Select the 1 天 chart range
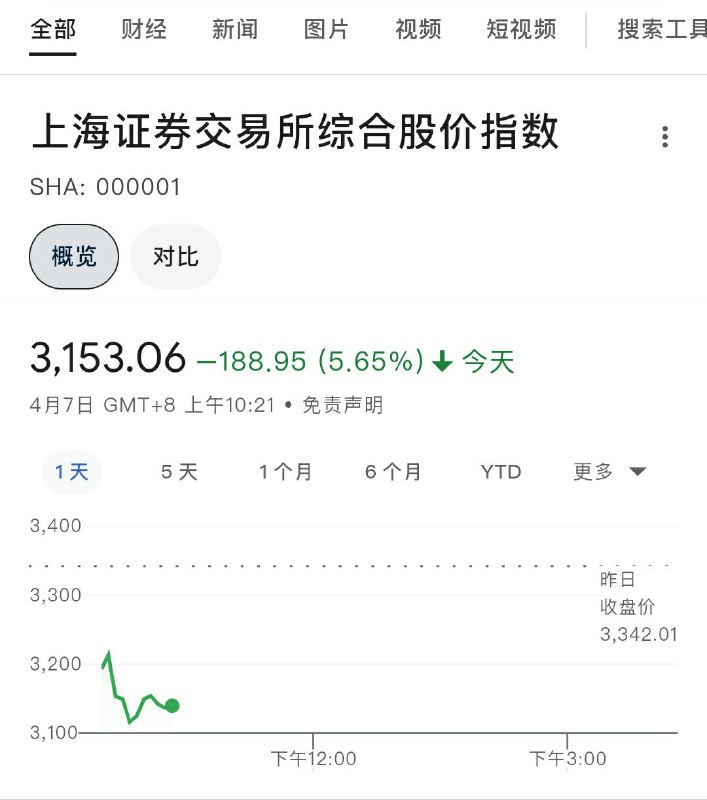 (72, 472)
